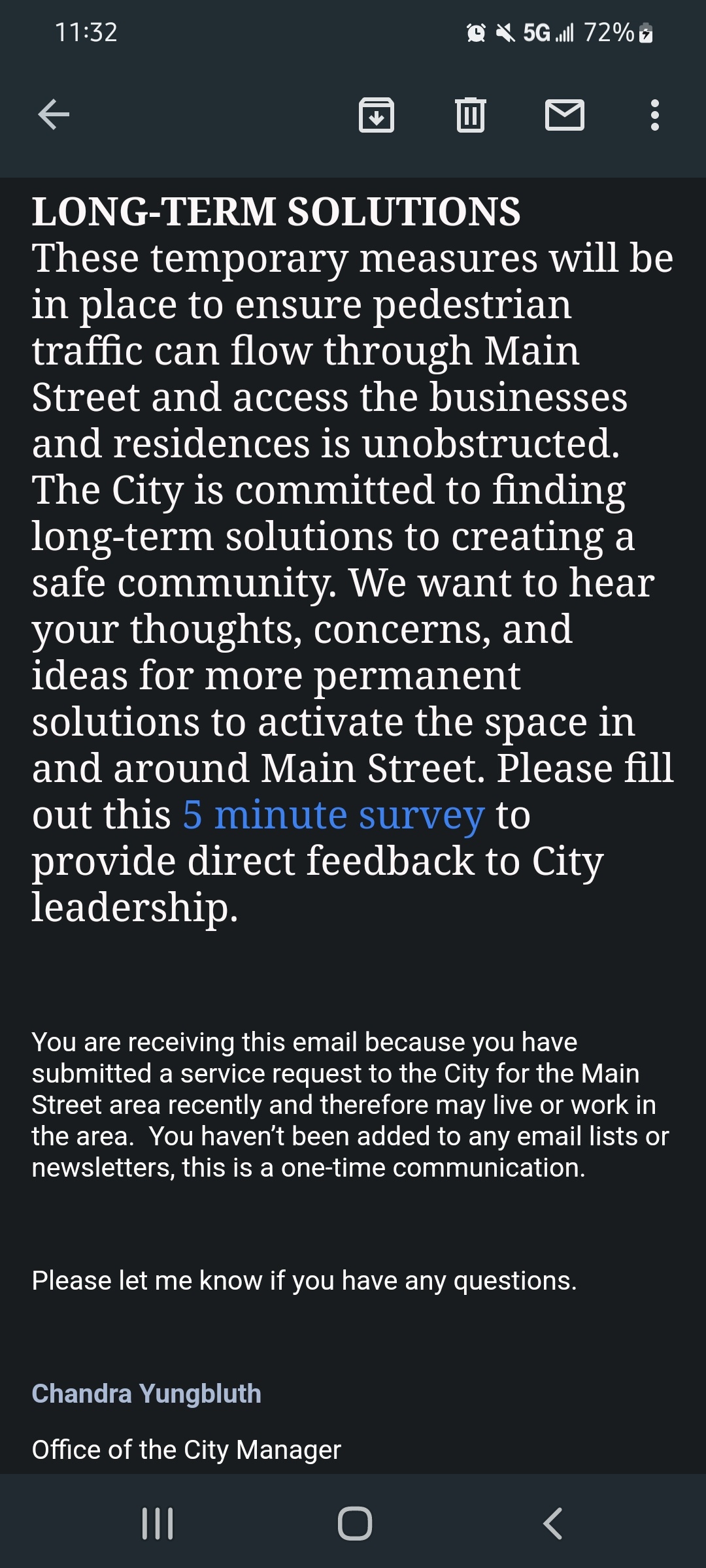Viewport: 706px width, 1568px height.
Task: Archive this email
Action: tap(377, 115)
